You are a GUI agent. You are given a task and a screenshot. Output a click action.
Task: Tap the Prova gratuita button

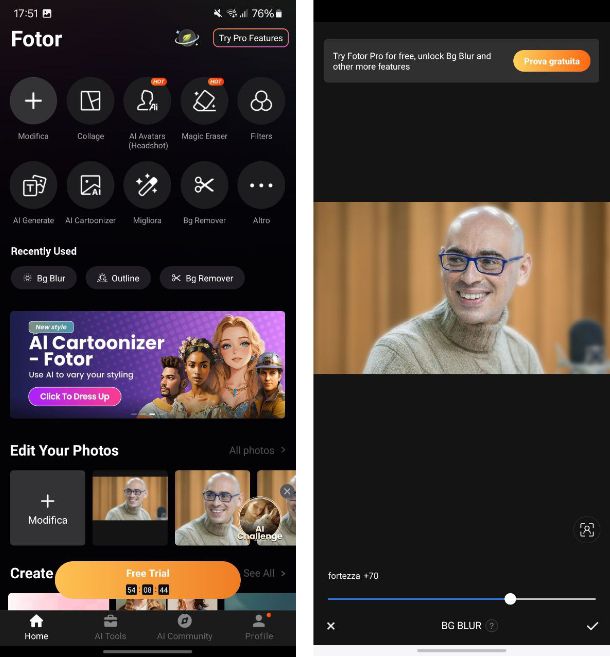(551, 61)
